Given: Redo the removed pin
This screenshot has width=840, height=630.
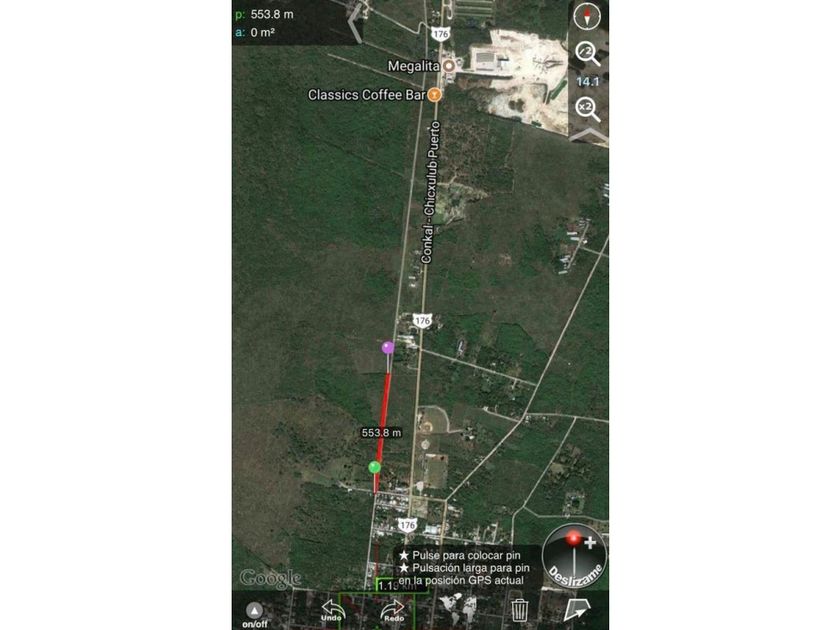Looking at the screenshot, I should (393, 610).
